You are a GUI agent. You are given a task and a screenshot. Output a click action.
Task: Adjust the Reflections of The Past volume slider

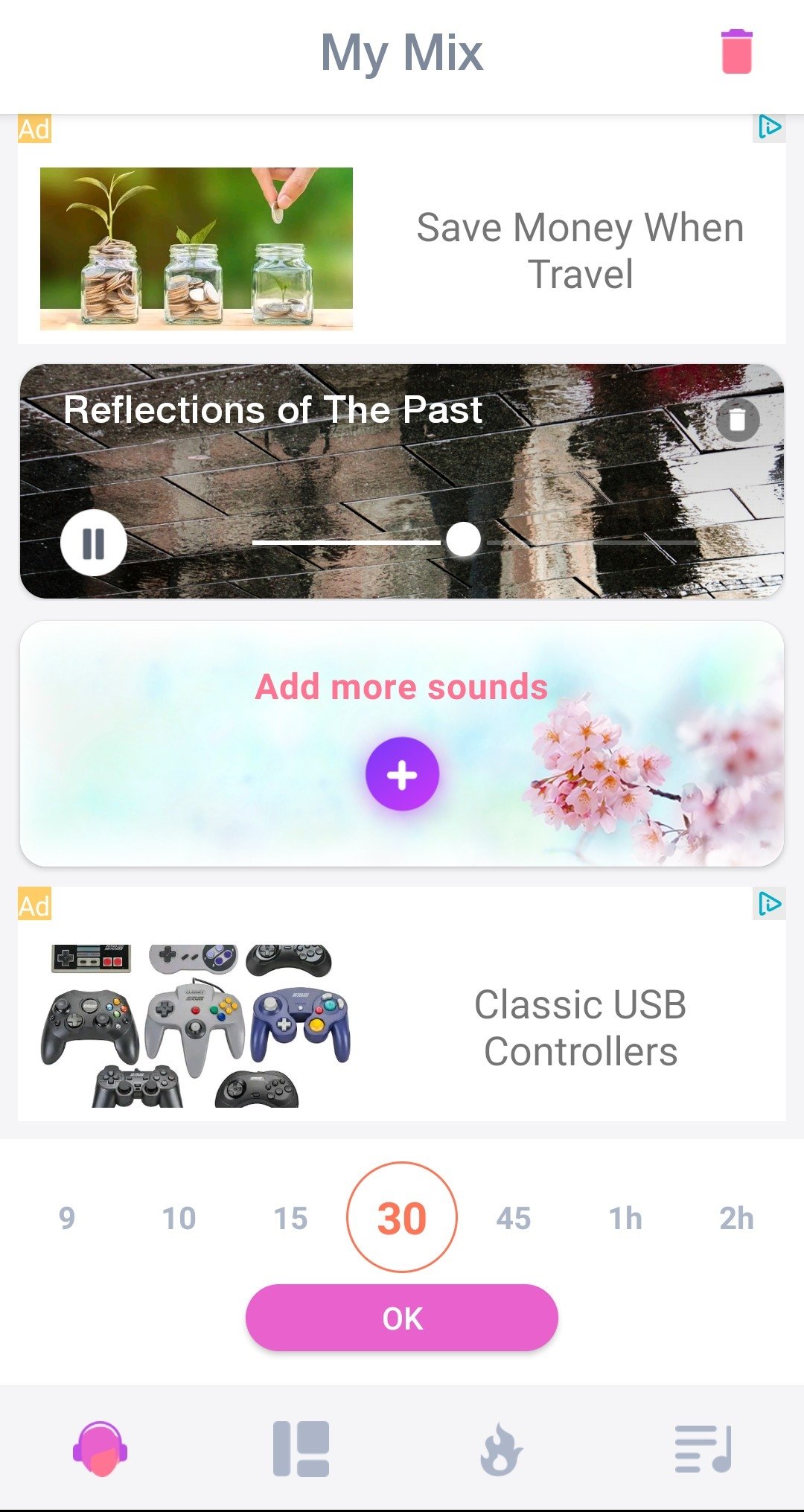click(x=464, y=540)
